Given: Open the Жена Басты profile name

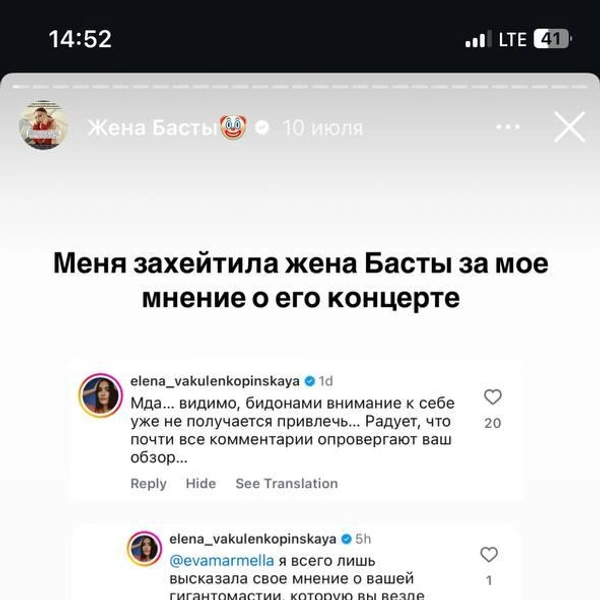Looking at the screenshot, I should tap(152, 128).
